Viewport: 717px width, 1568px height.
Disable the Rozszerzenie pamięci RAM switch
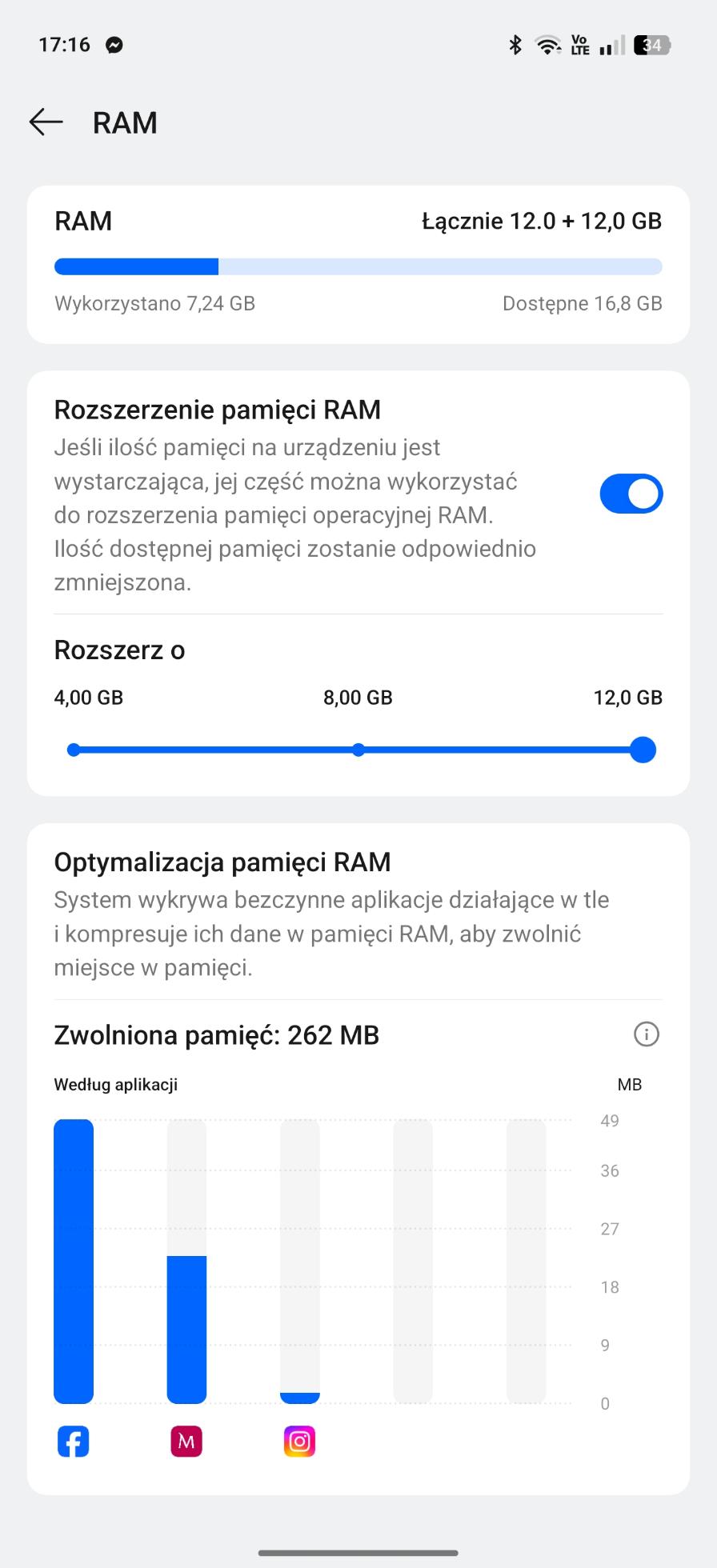click(x=631, y=494)
